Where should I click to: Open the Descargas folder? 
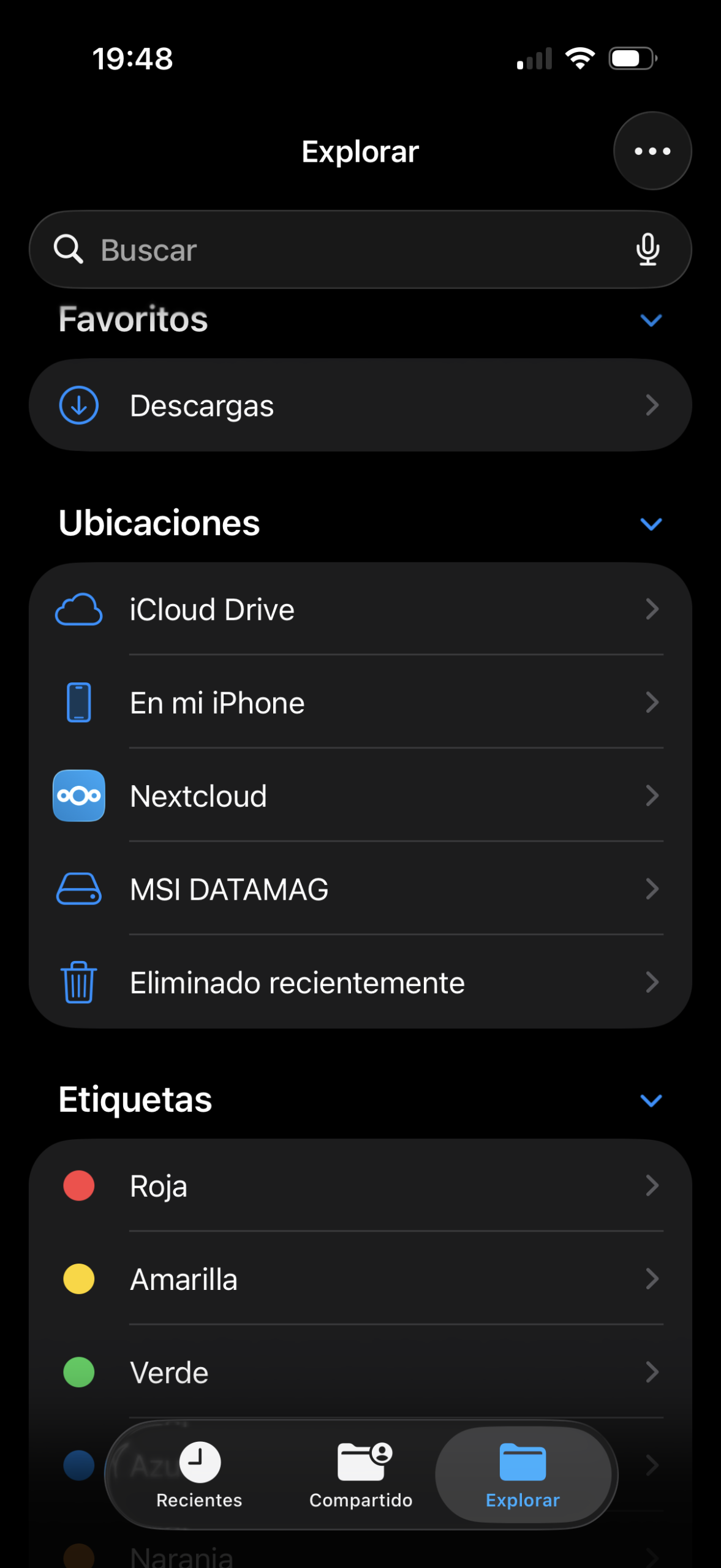tap(360, 405)
